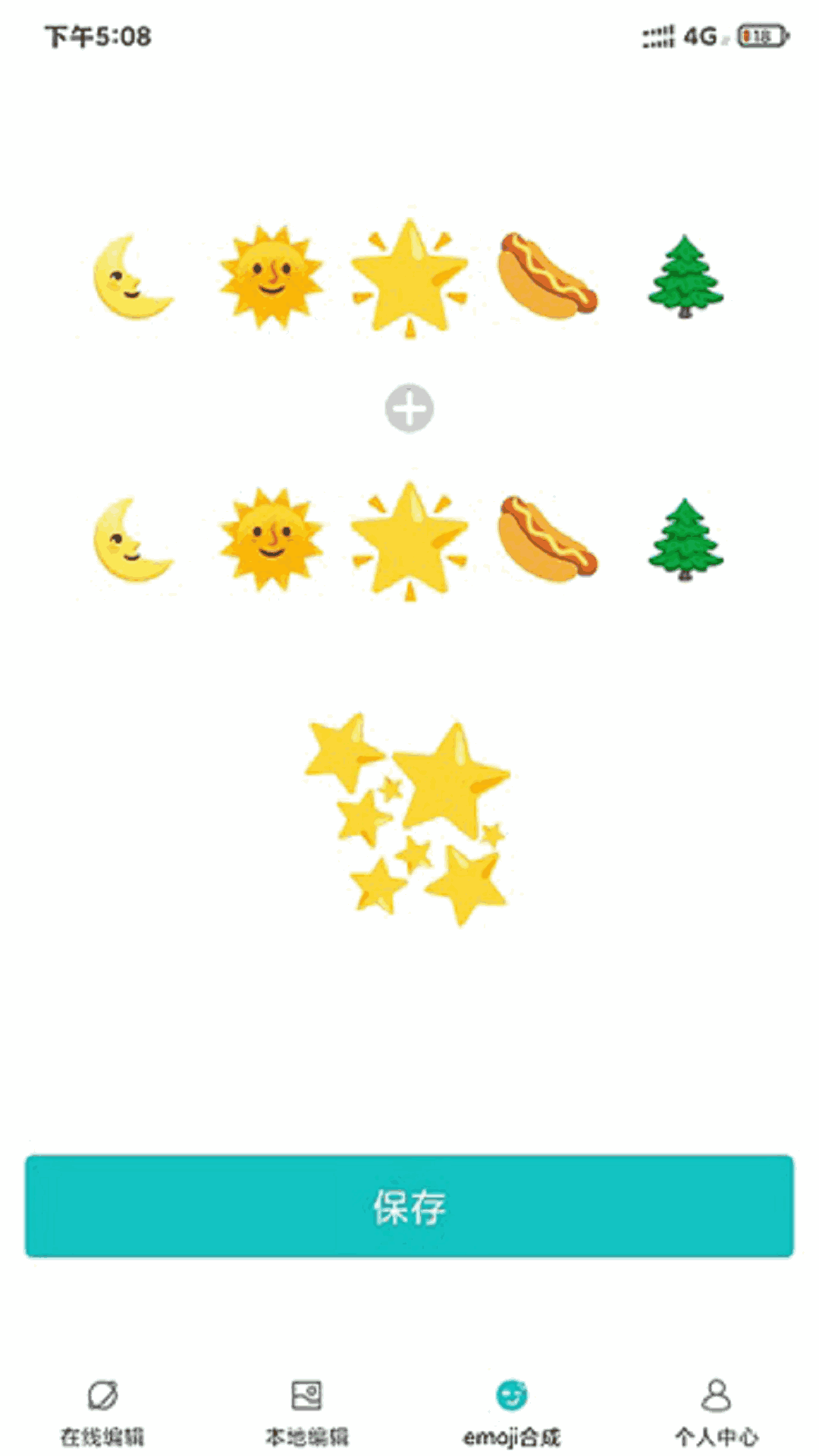Pick the hot dog emoji in the top row

[548, 277]
